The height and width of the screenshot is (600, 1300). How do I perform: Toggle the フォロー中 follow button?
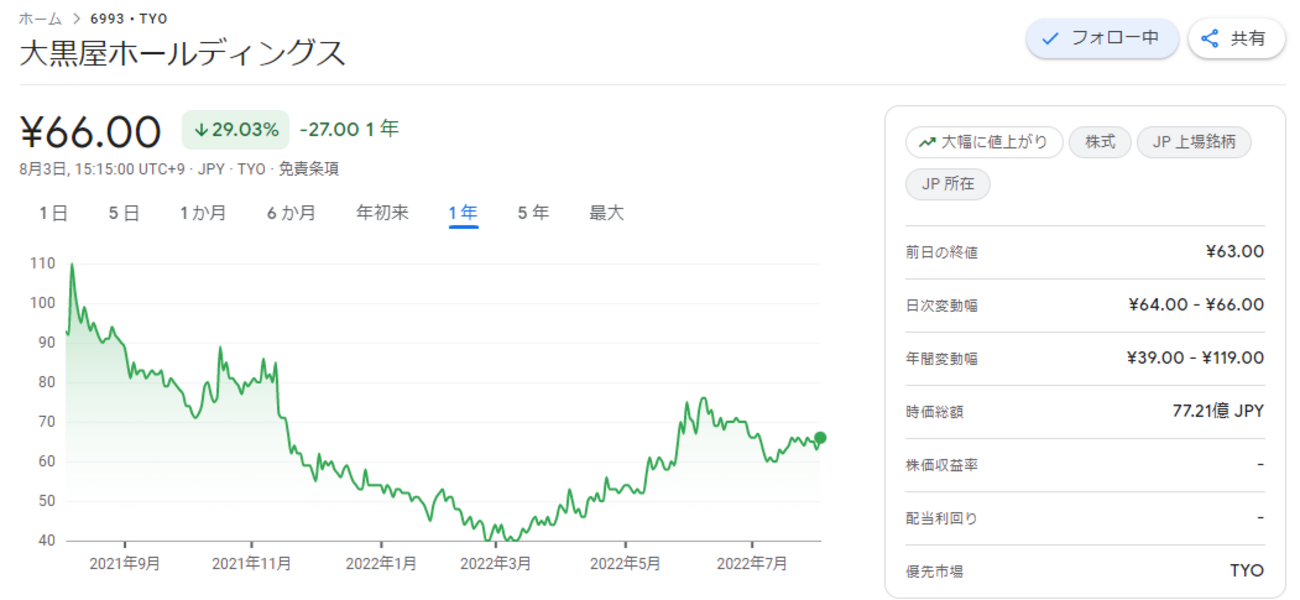[1102, 39]
